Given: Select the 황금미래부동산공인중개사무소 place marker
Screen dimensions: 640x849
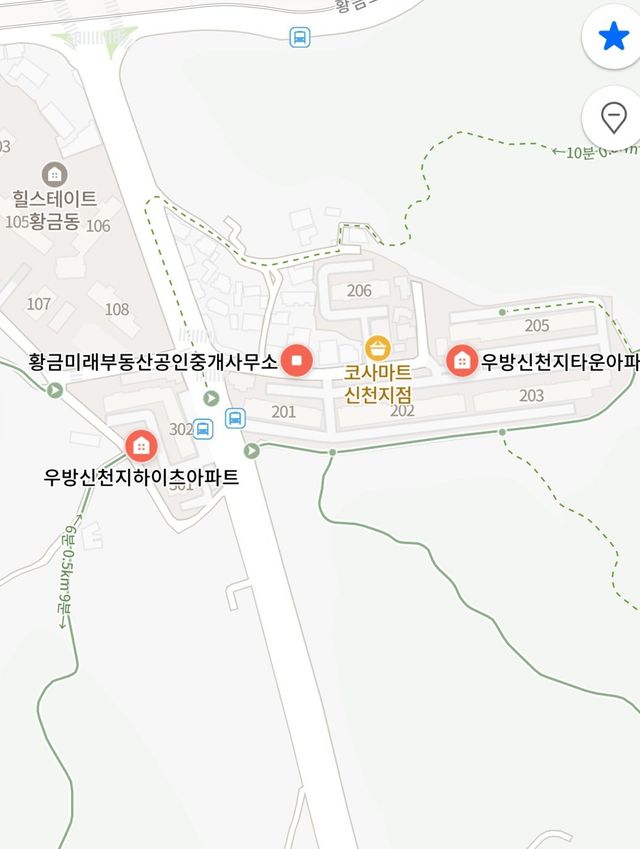Looking at the screenshot, I should (x=297, y=360).
